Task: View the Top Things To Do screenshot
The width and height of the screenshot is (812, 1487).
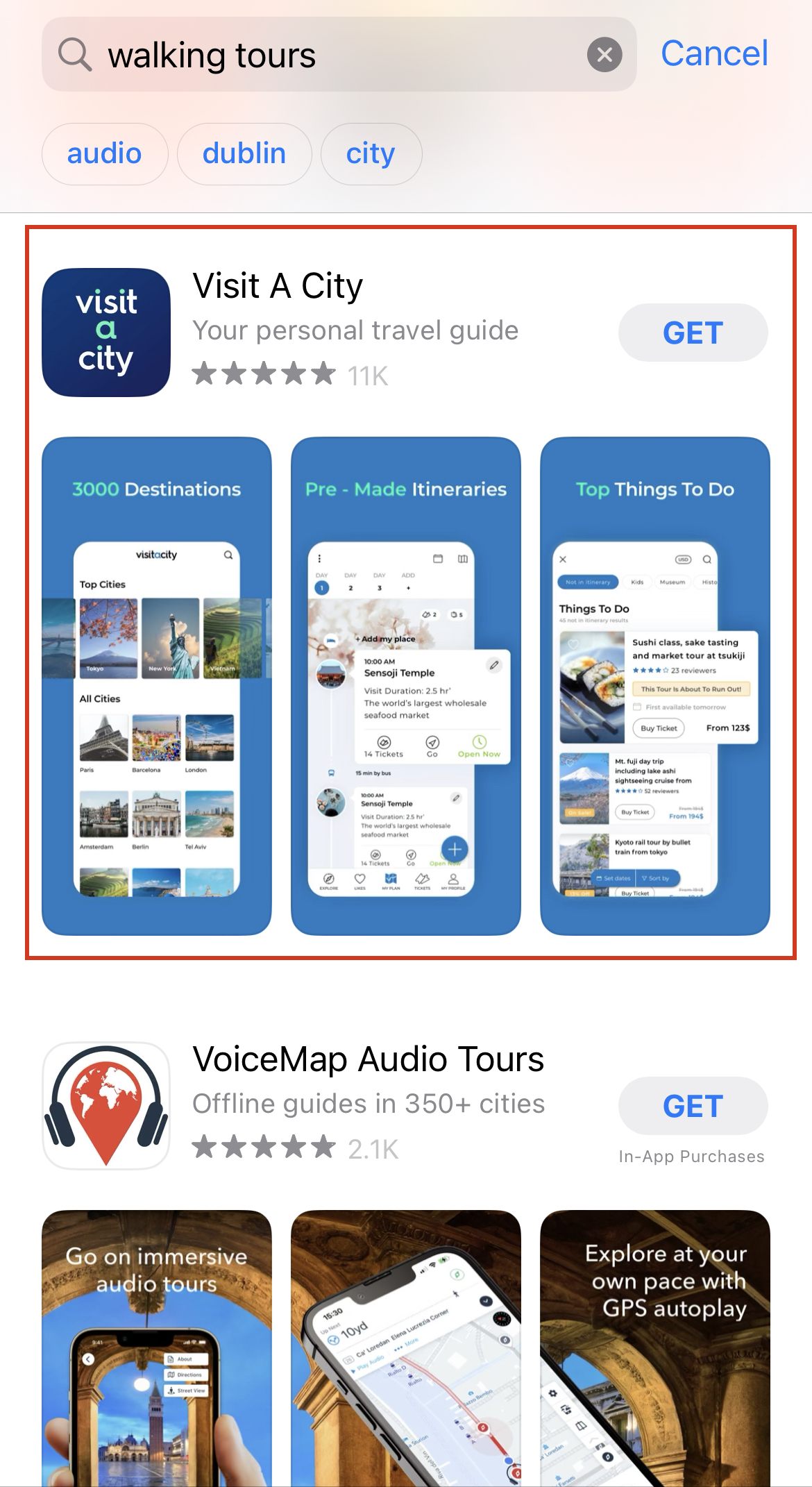Action: (x=655, y=686)
